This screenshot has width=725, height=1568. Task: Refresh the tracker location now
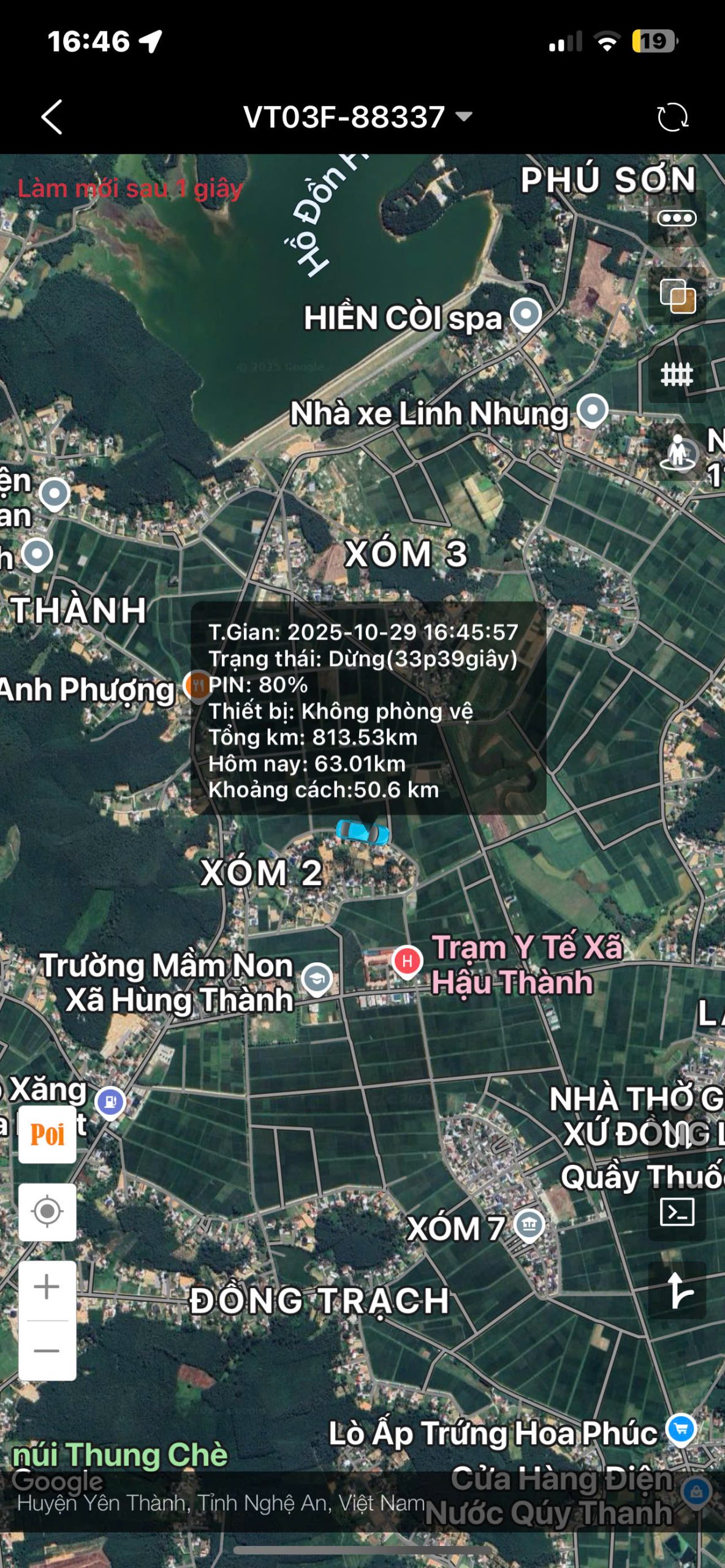click(x=672, y=117)
